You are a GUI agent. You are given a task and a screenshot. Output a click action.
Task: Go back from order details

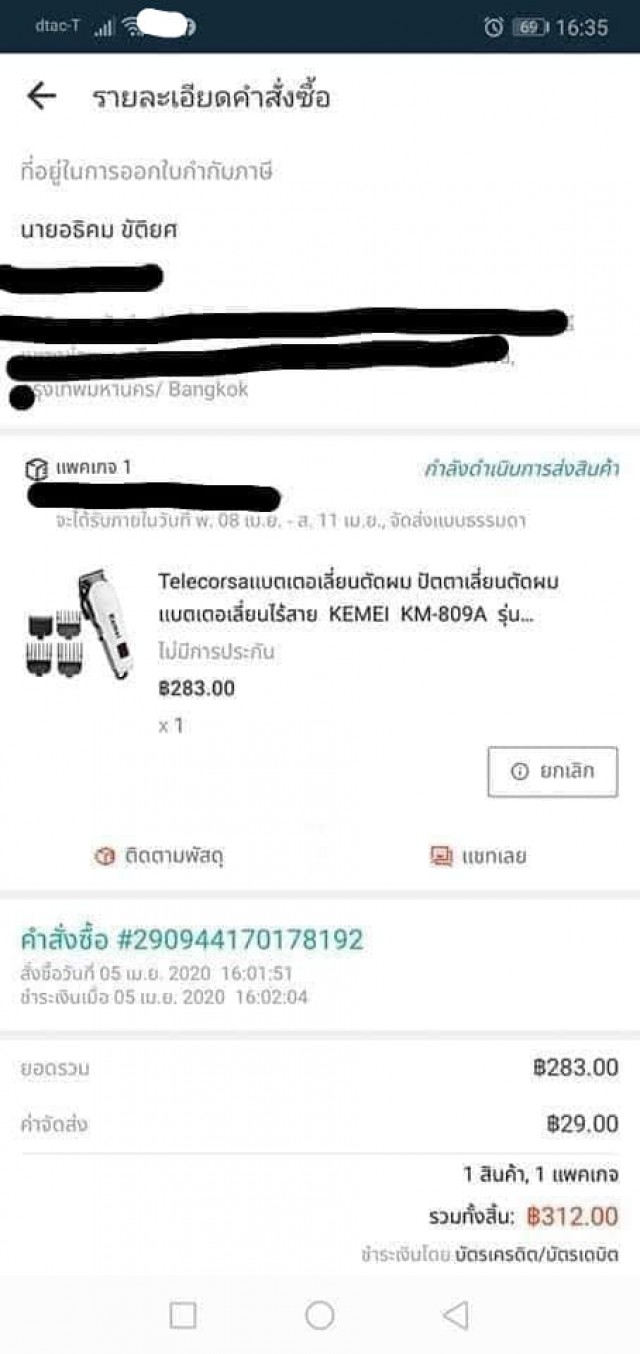coord(41,96)
